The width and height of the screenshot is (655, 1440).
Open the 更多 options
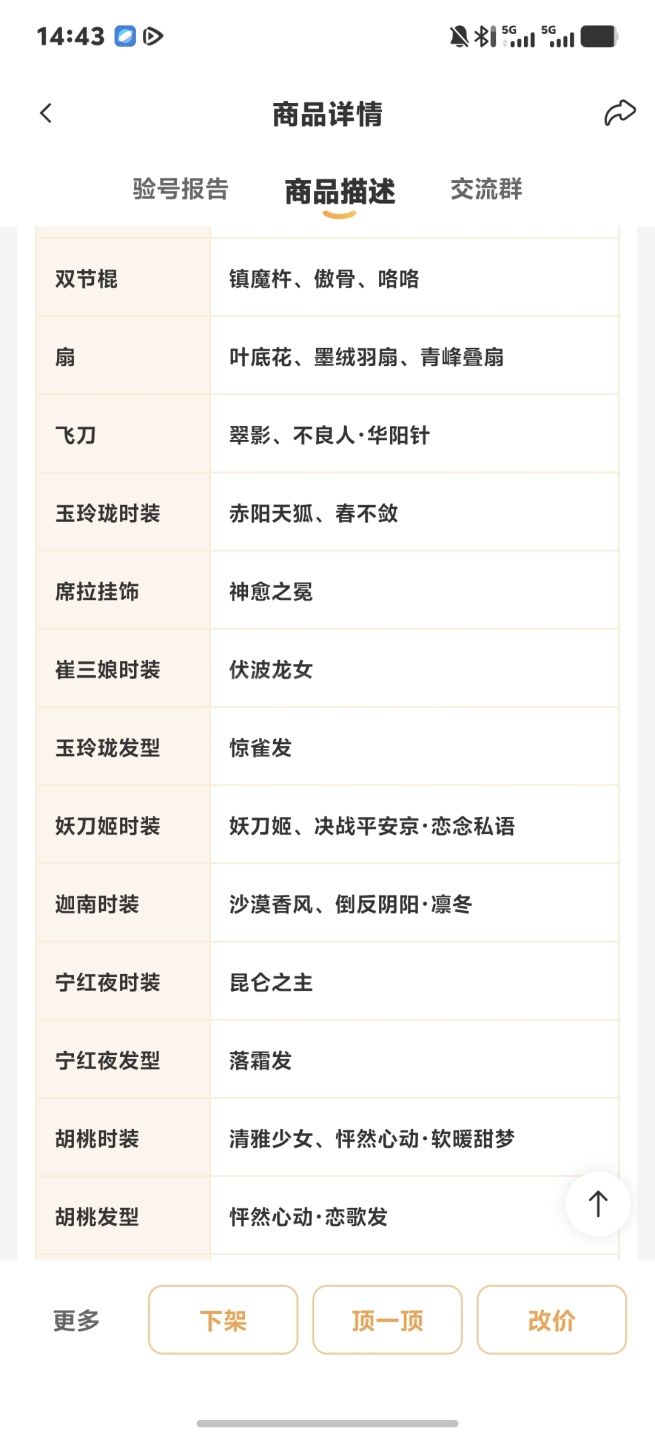(x=77, y=1320)
